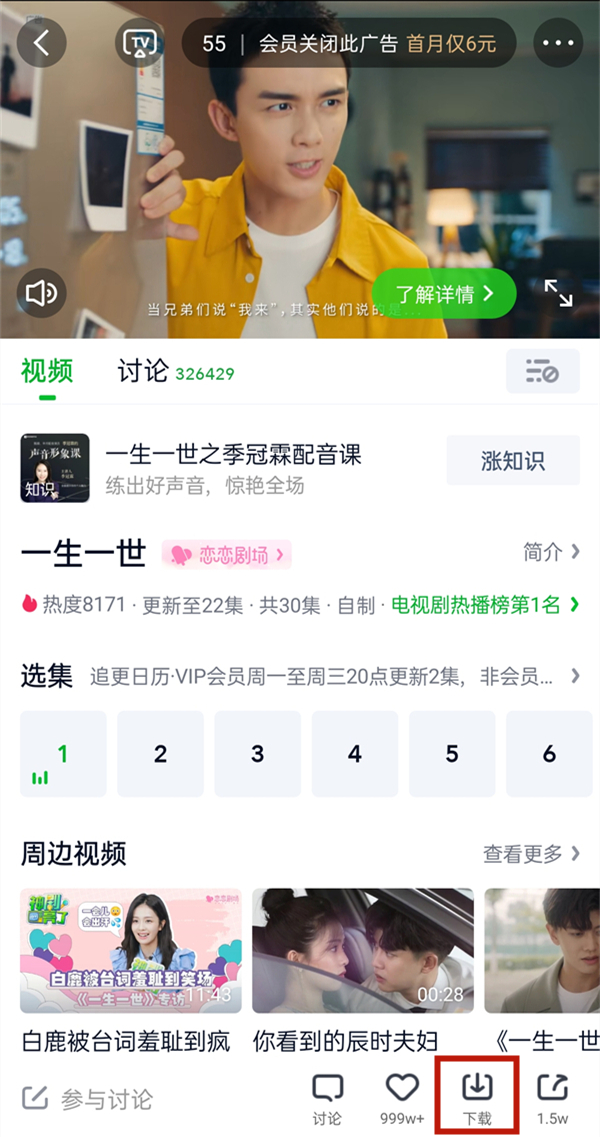
Task: Go back using the top-left arrow
Action: click(x=41, y=43)
